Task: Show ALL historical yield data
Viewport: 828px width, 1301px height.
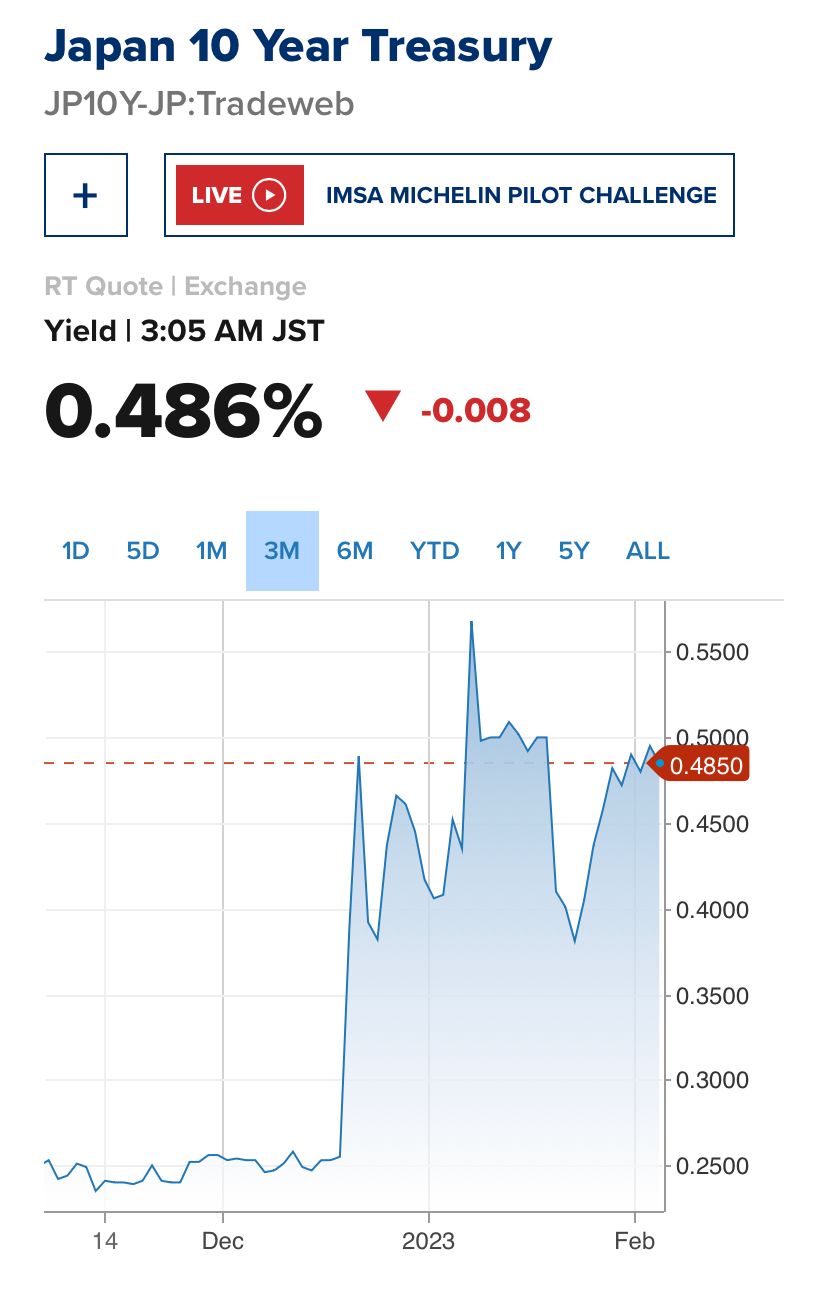Action: tap(648, 551)
